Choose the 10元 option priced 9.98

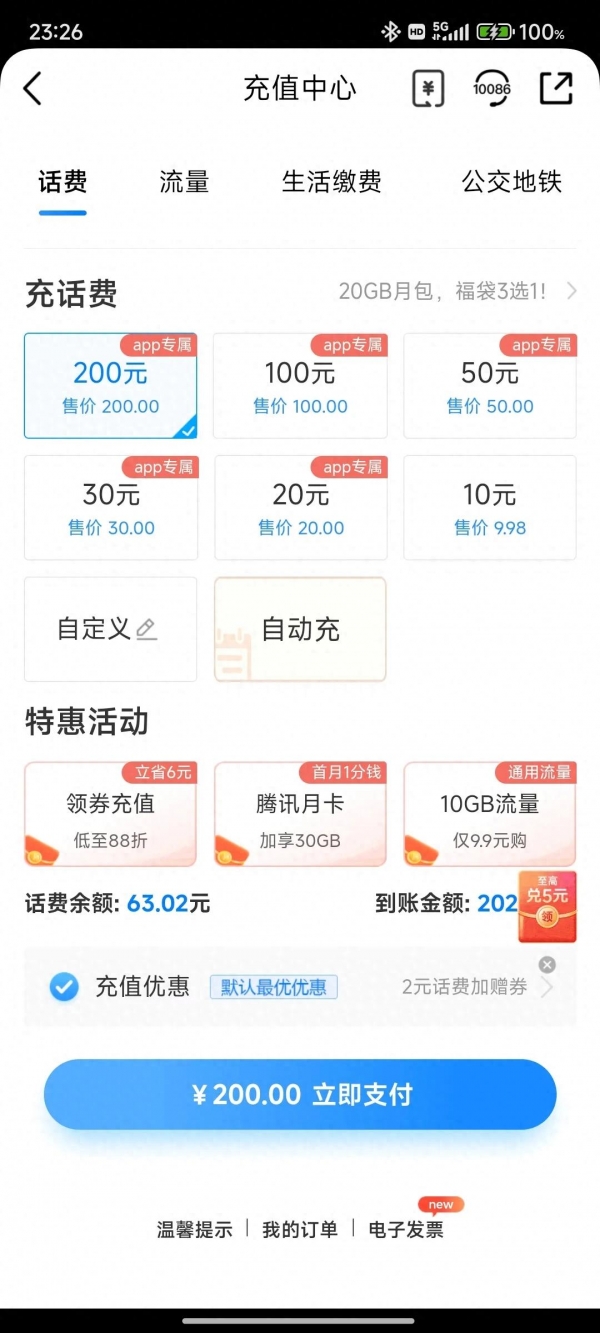point(490,508)
